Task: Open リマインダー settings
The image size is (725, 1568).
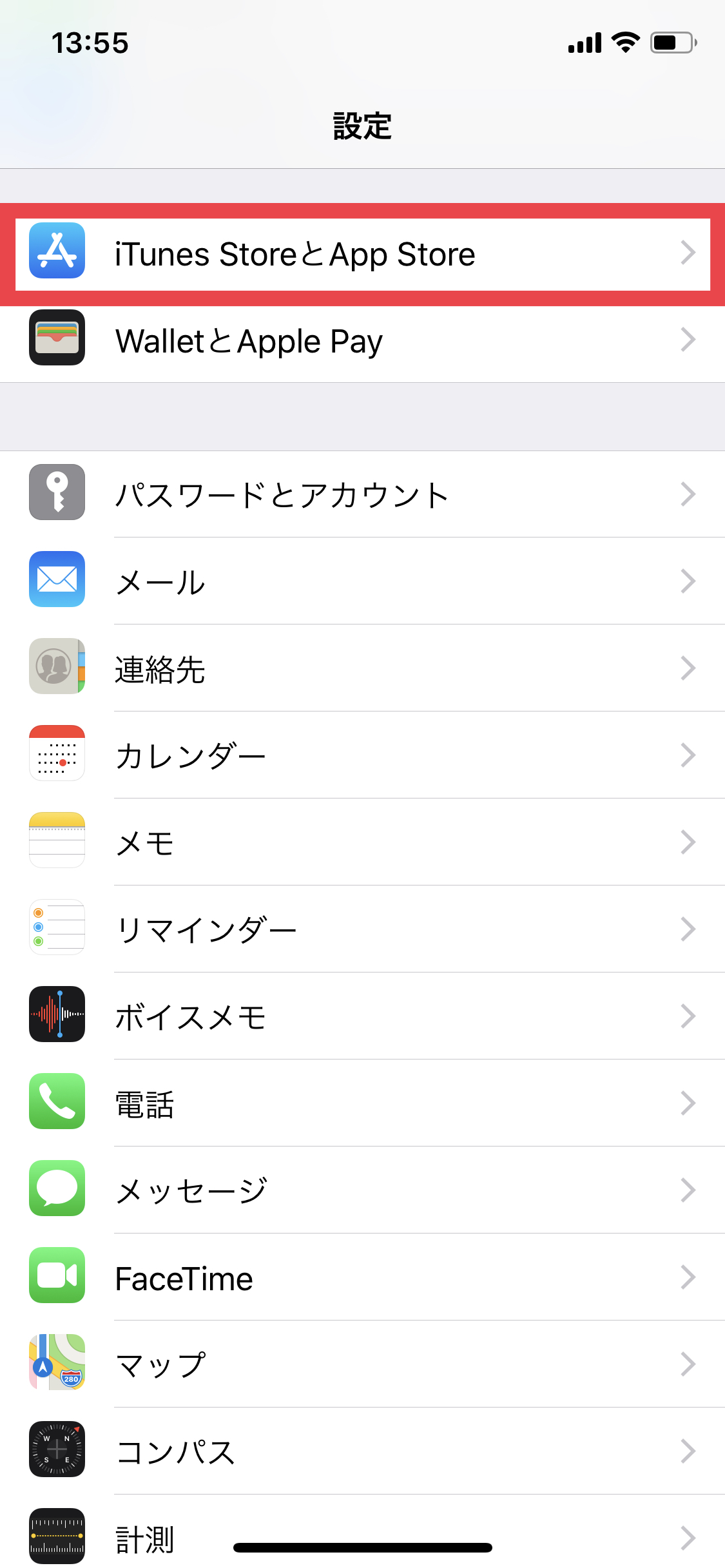Action: tap(362, 929)
